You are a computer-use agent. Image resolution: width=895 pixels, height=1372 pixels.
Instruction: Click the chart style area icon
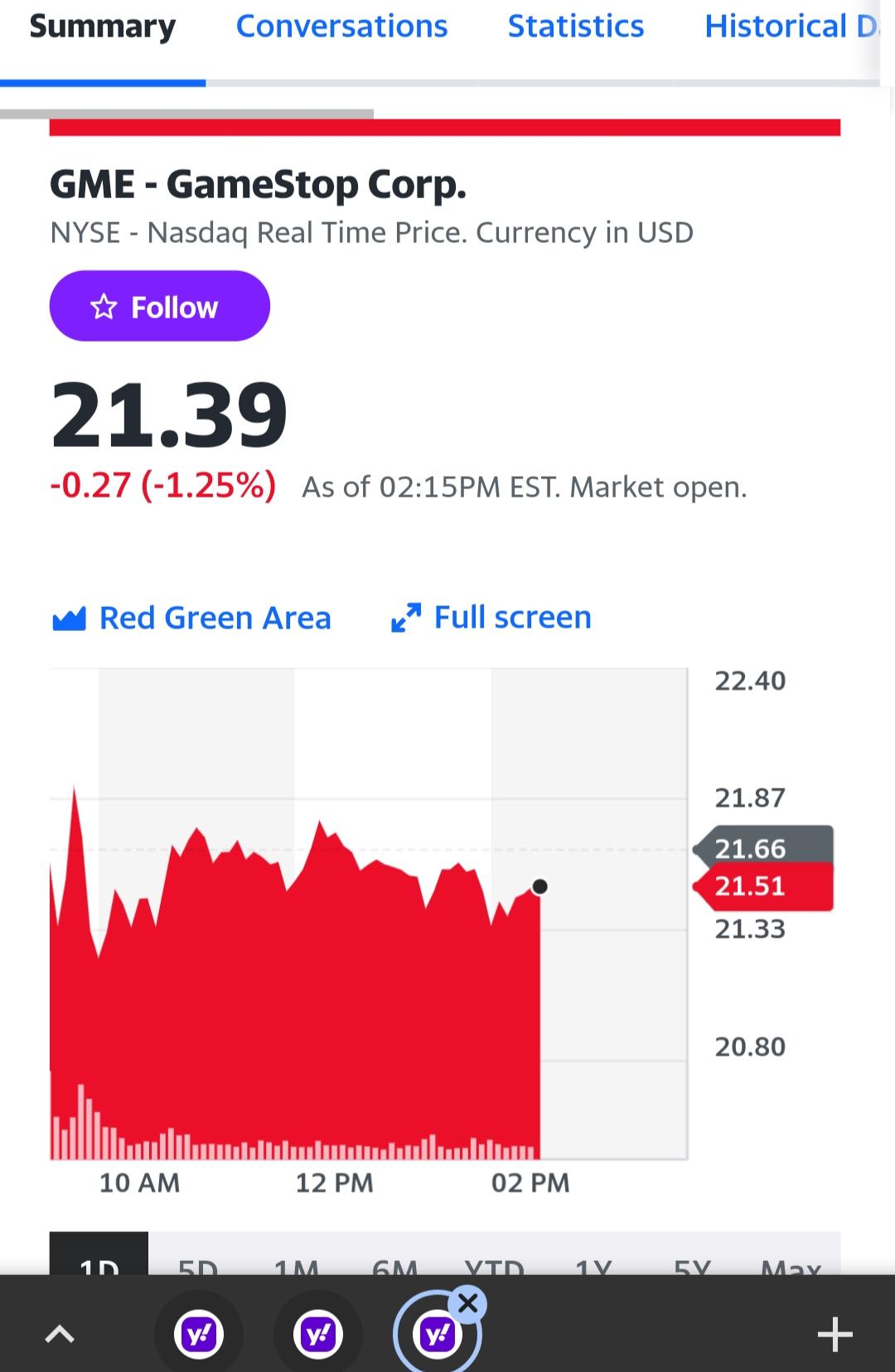[70, 617]
